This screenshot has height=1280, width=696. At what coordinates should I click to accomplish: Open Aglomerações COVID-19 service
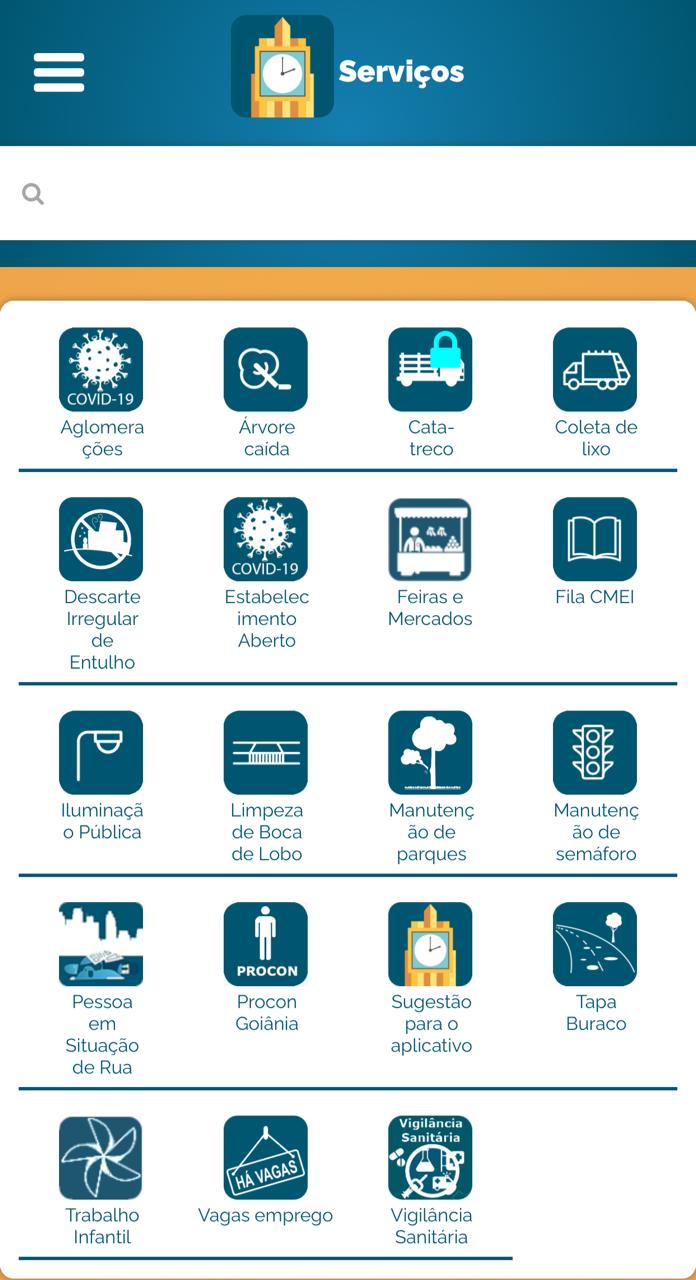(x=101, y=370)
